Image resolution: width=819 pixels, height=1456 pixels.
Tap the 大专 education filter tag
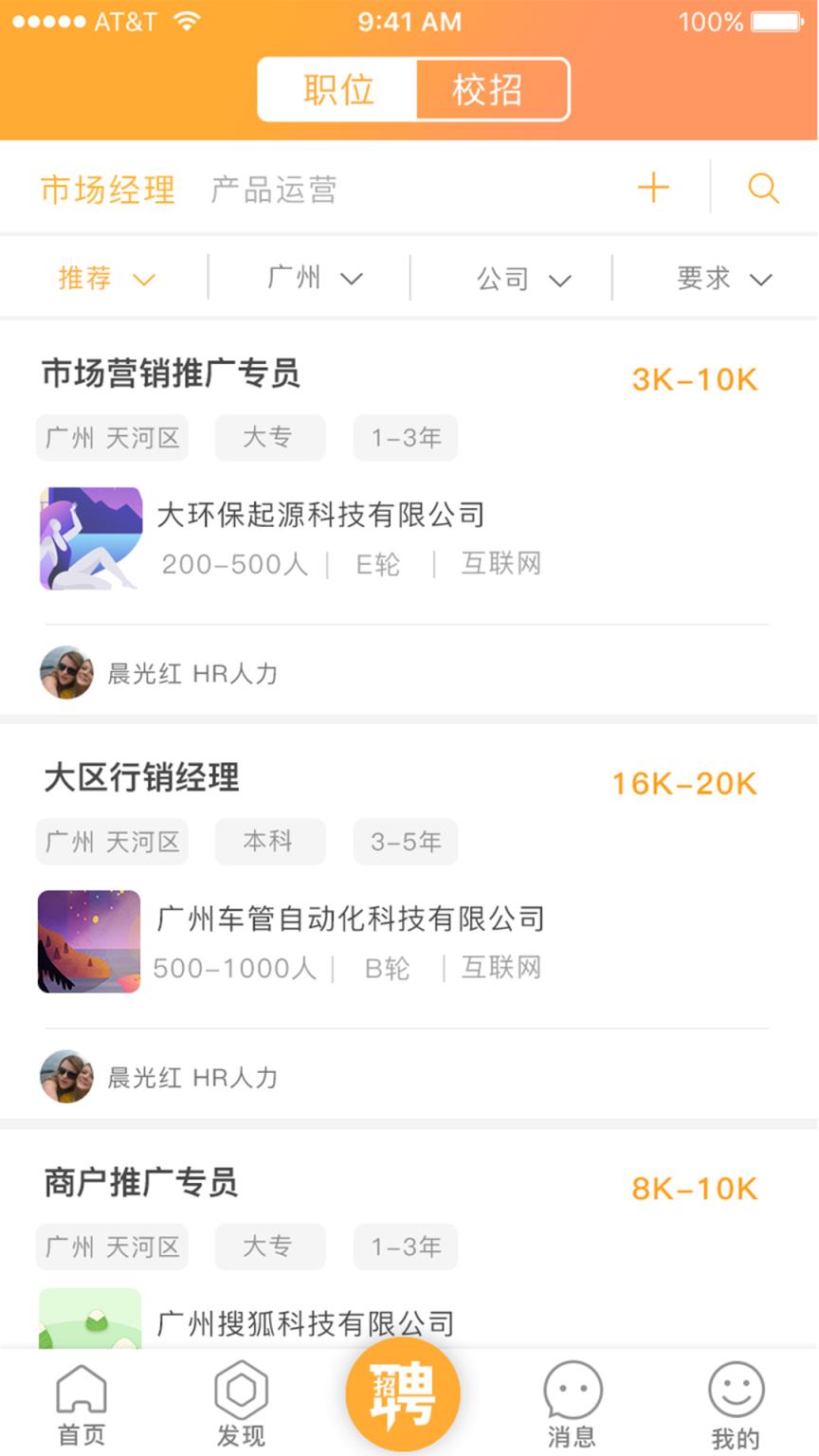(x=269, y=438)
